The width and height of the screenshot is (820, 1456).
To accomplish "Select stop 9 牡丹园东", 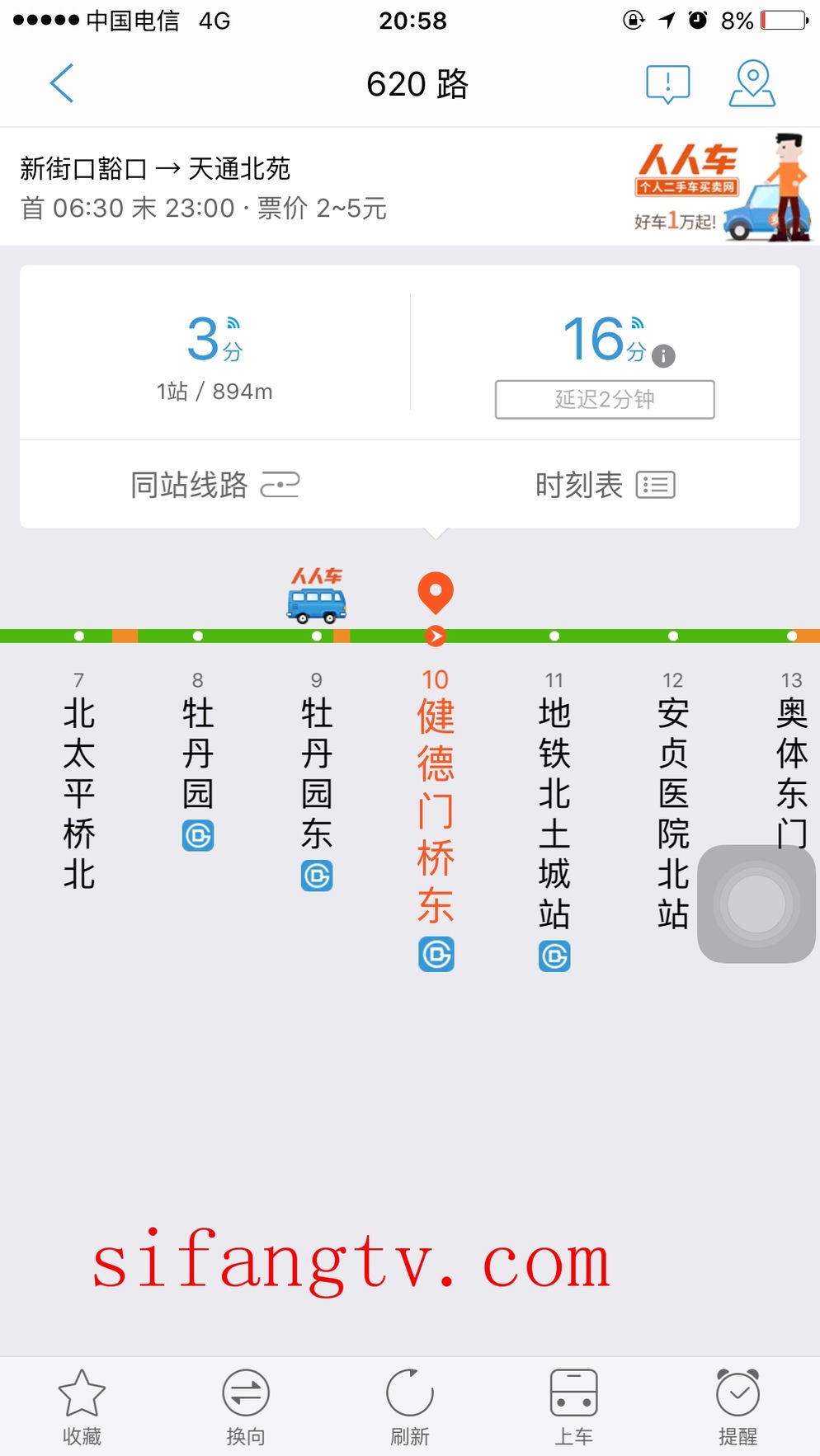I will [x=317, y=775].
